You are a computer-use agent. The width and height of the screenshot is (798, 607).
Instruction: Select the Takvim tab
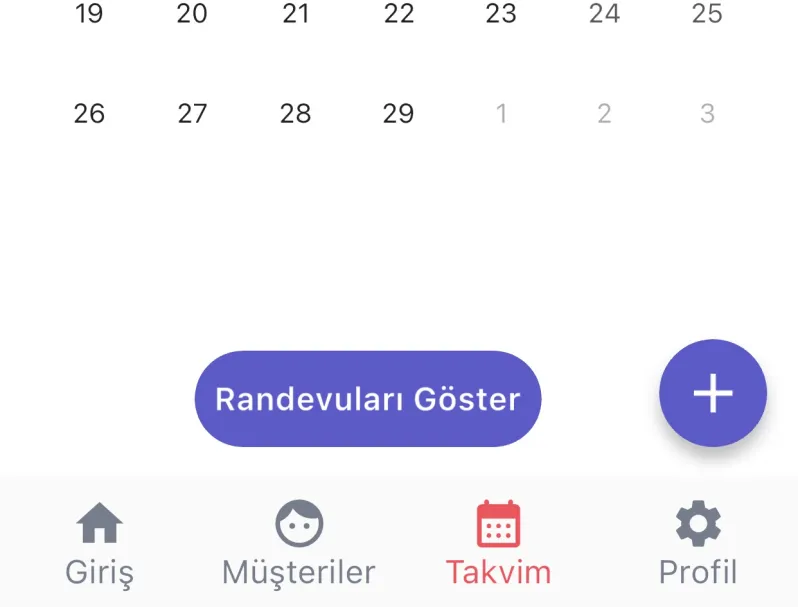(498, 546)
